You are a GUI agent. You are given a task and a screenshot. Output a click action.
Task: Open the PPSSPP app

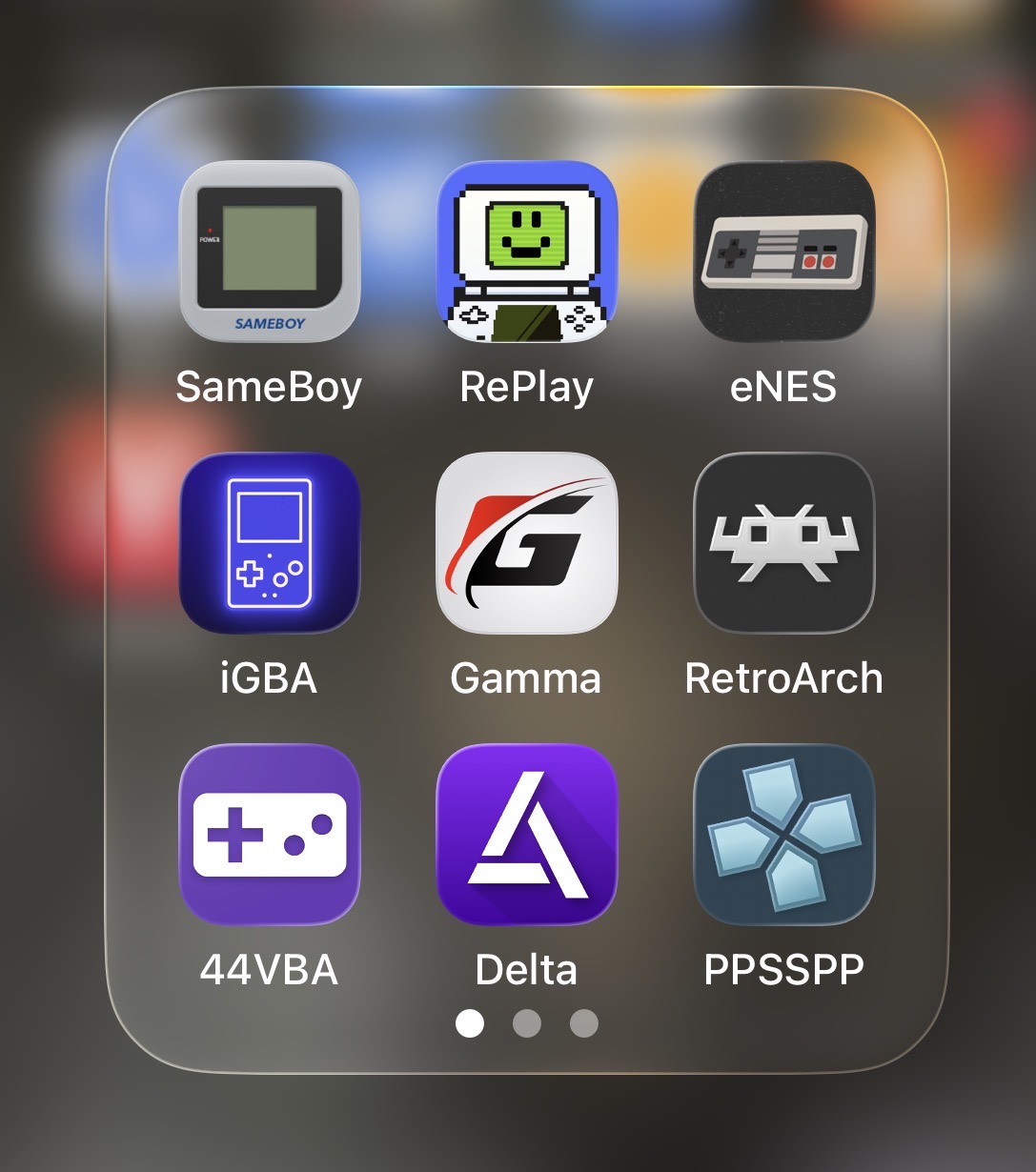[x=783, y=835]
